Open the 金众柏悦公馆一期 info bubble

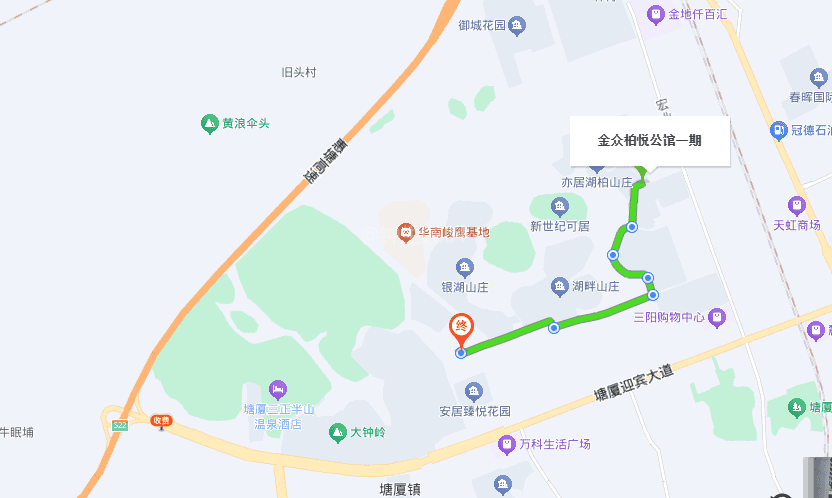650,141
